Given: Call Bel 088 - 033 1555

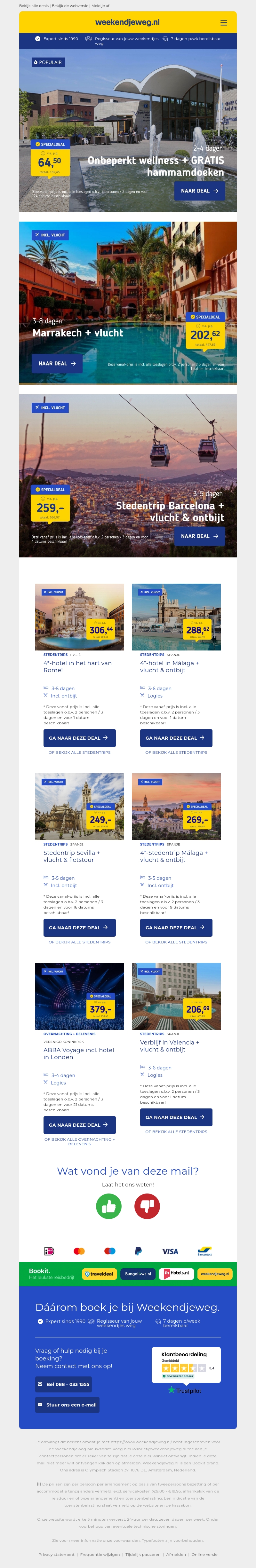Looking at the screenshot, I should click(63, 1384).
